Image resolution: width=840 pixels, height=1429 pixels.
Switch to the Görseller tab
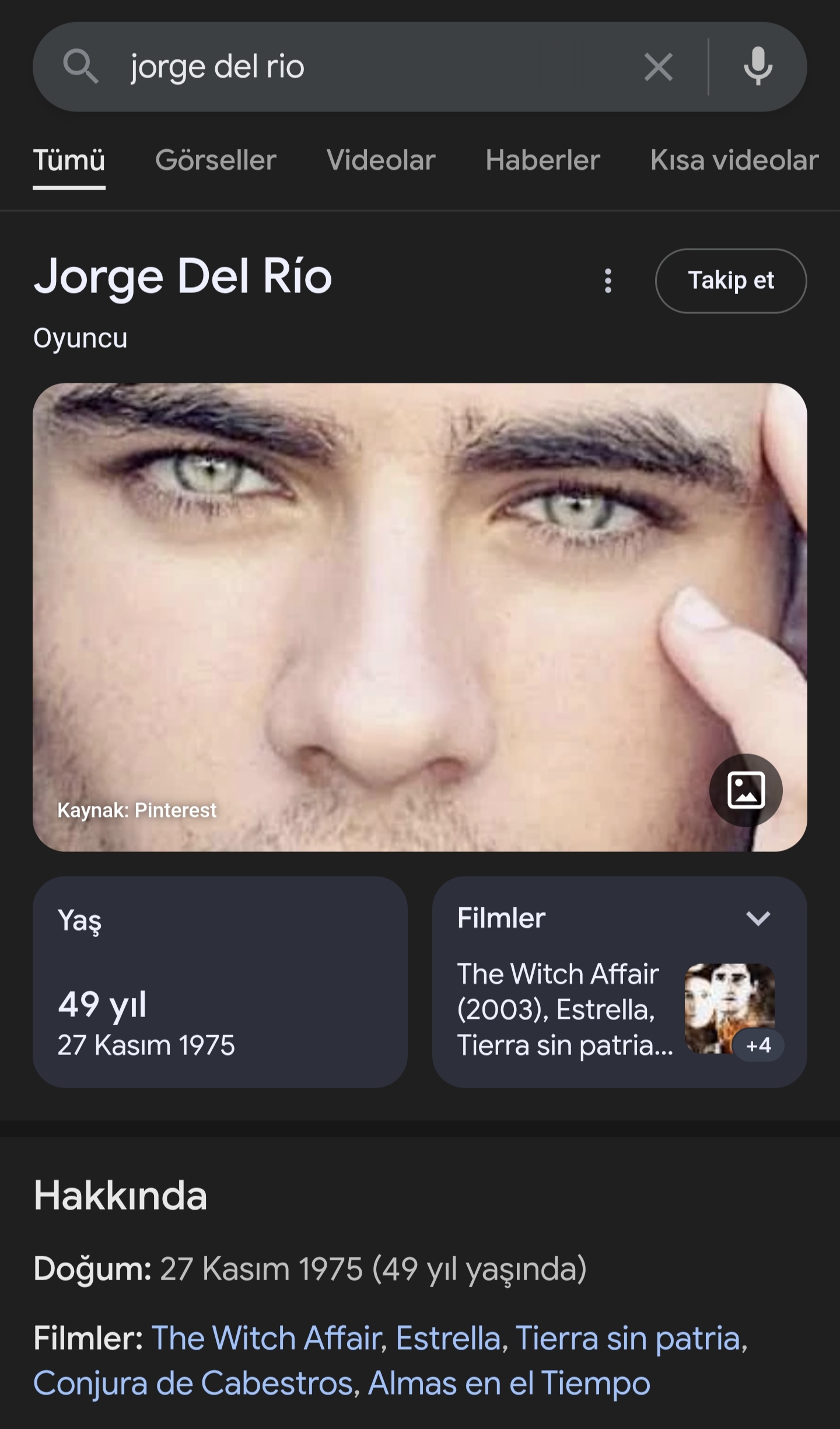click(x=216, y=160)
